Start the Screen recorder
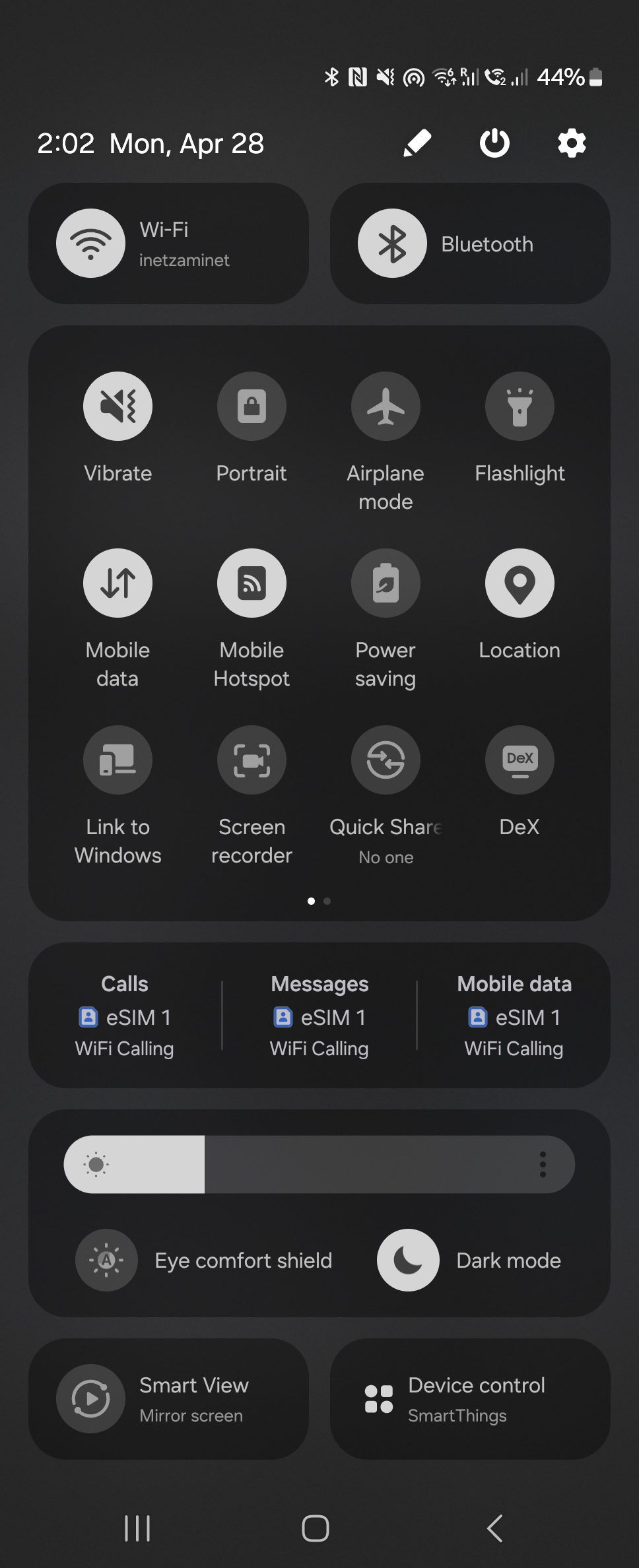639x1568 pixels. [252, 760]
